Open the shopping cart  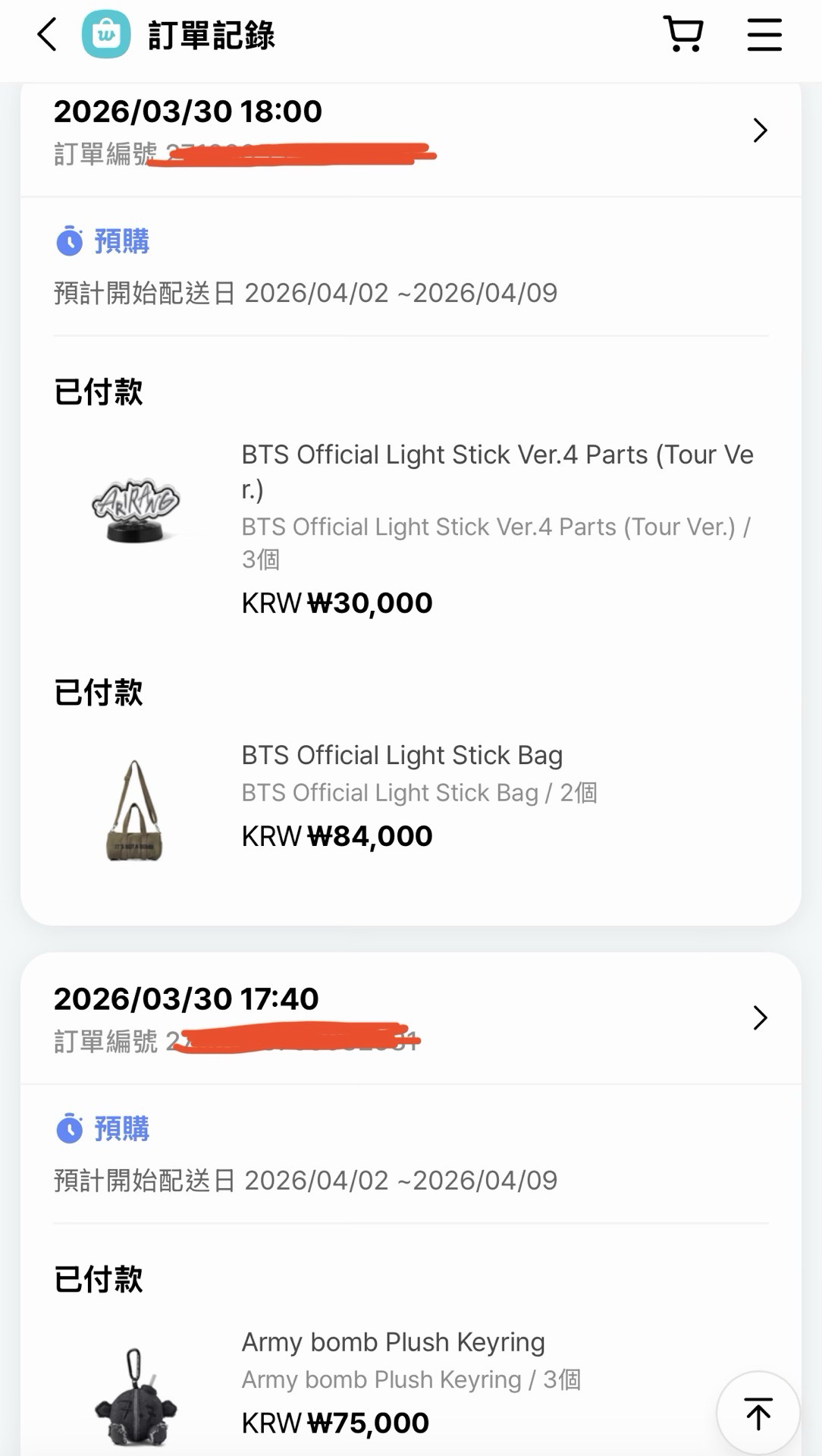pos(683,35)
